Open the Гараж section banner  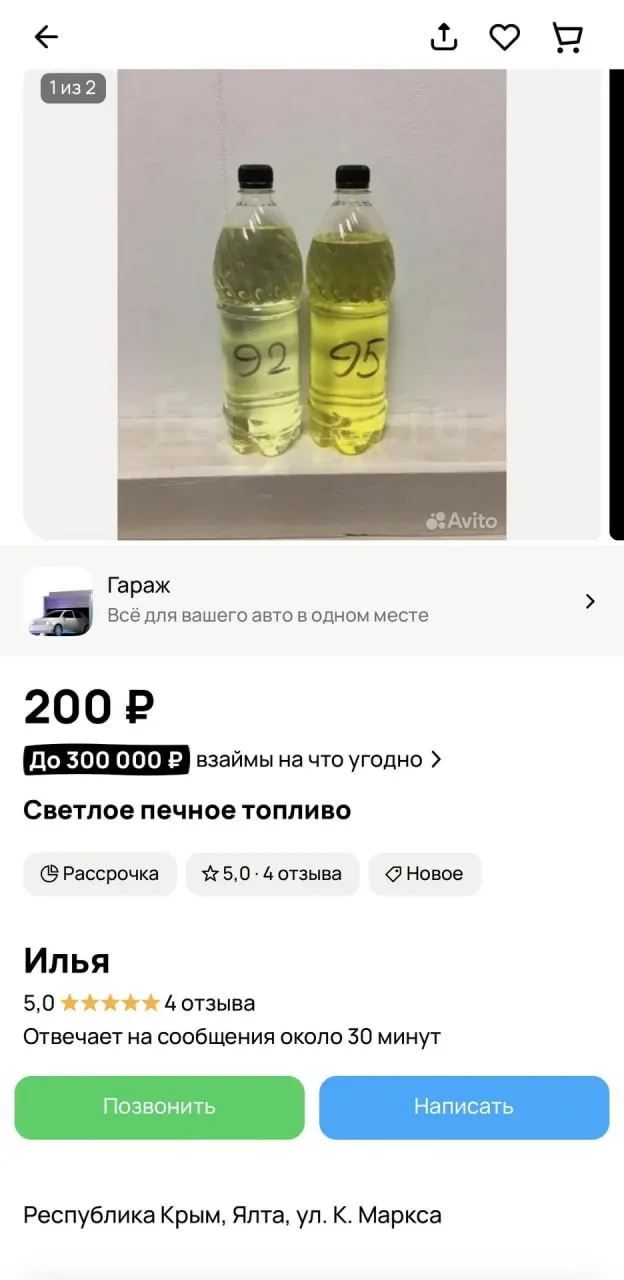[x=312, y=601]
